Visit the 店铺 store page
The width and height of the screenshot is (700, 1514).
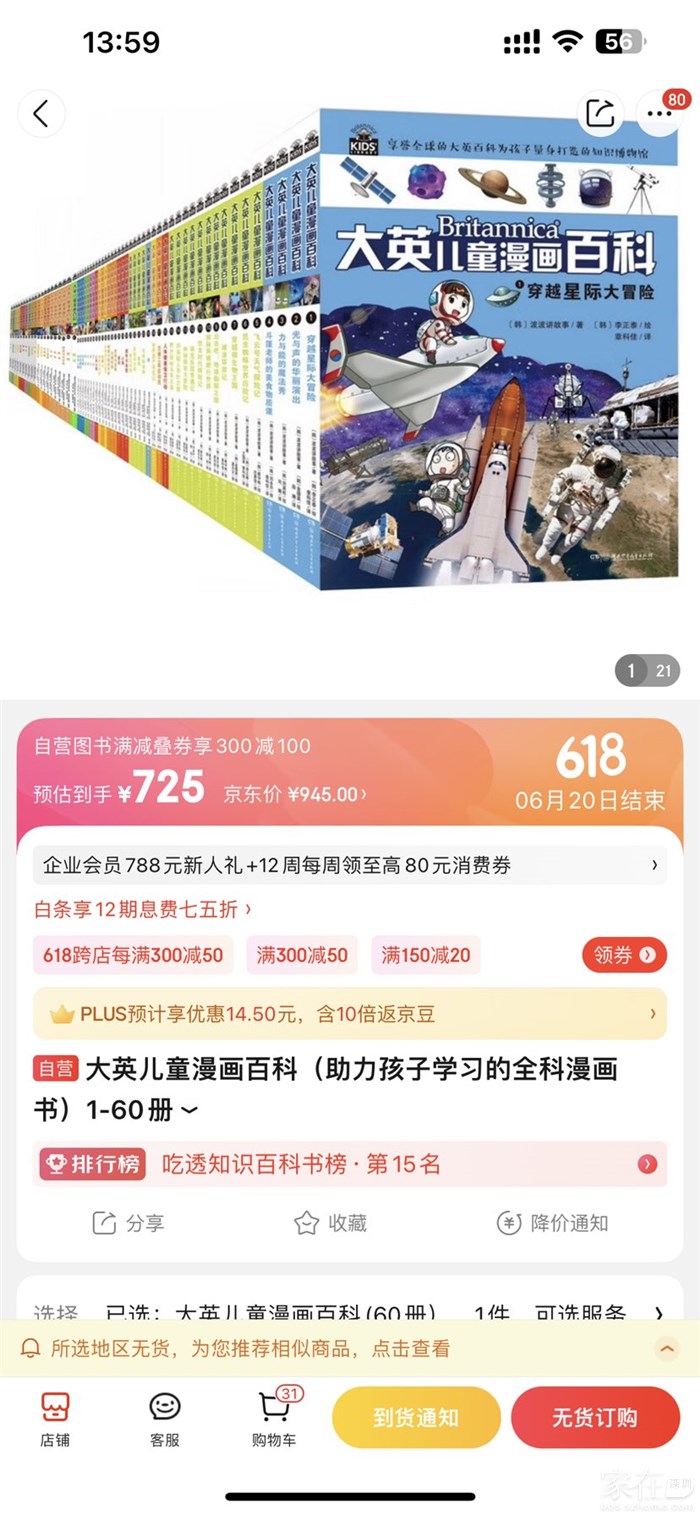[55, 1418]
